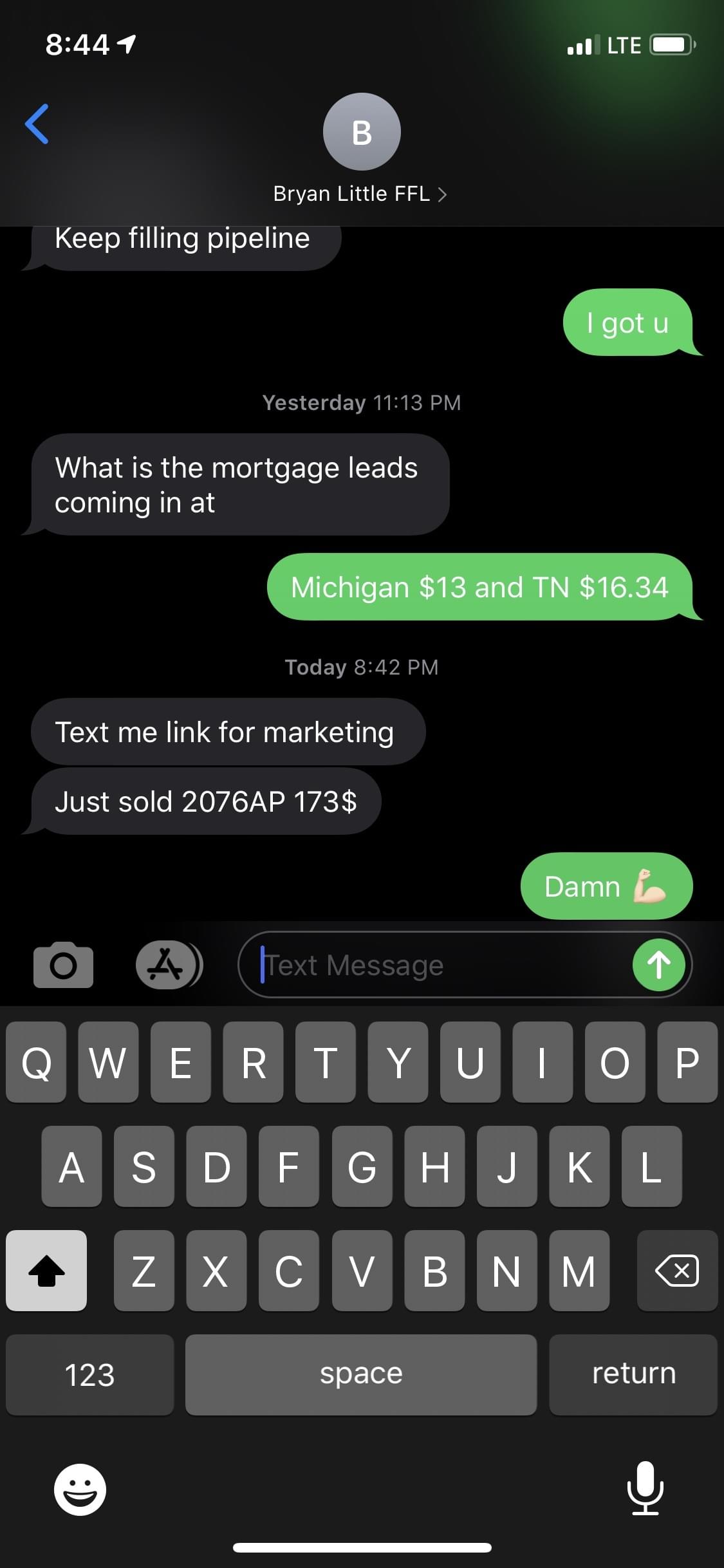Tap the backspace key

[x=676, y=1271]
